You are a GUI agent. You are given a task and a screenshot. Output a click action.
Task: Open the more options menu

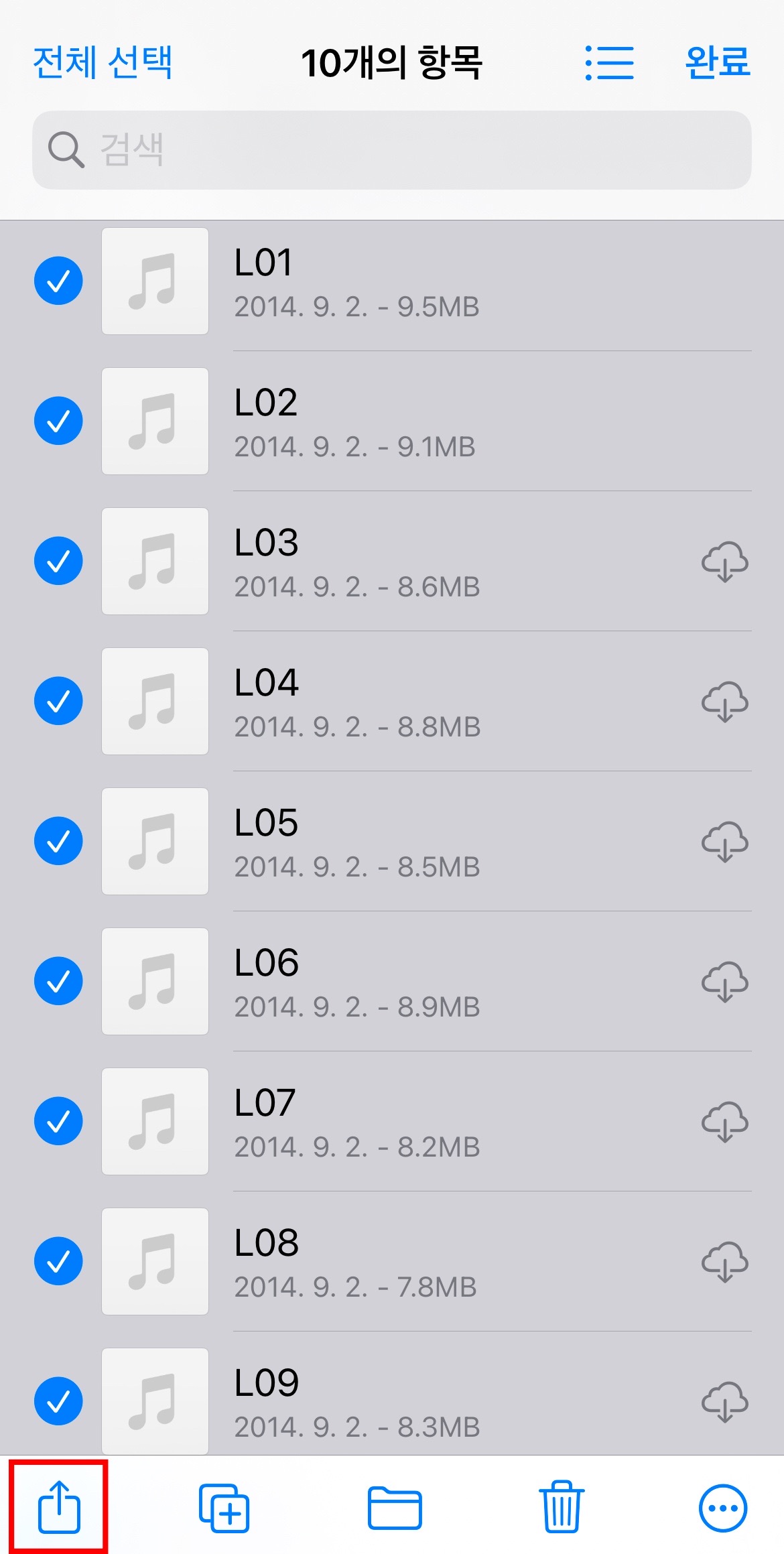722,1508
